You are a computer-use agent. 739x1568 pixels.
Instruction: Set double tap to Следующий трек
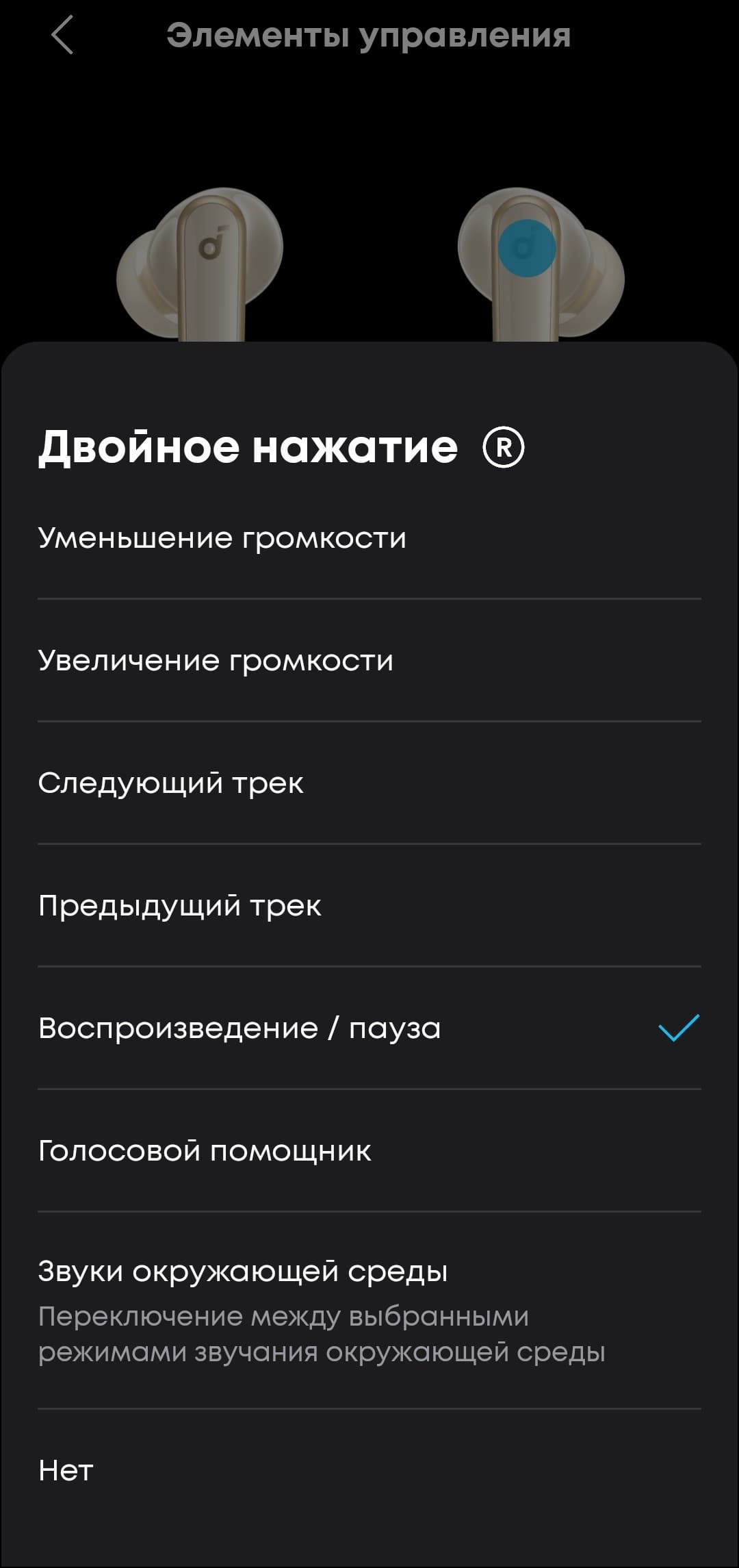(x=171, y=783)
